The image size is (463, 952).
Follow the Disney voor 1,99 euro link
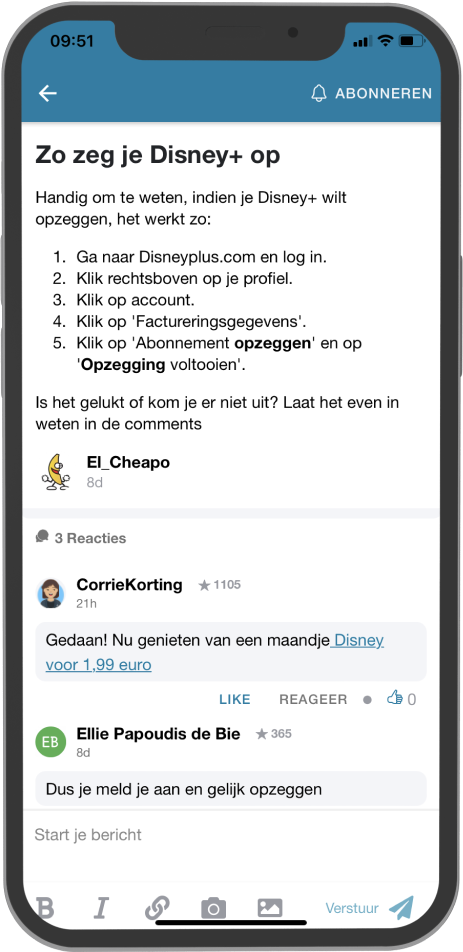(x=215, y=652)
